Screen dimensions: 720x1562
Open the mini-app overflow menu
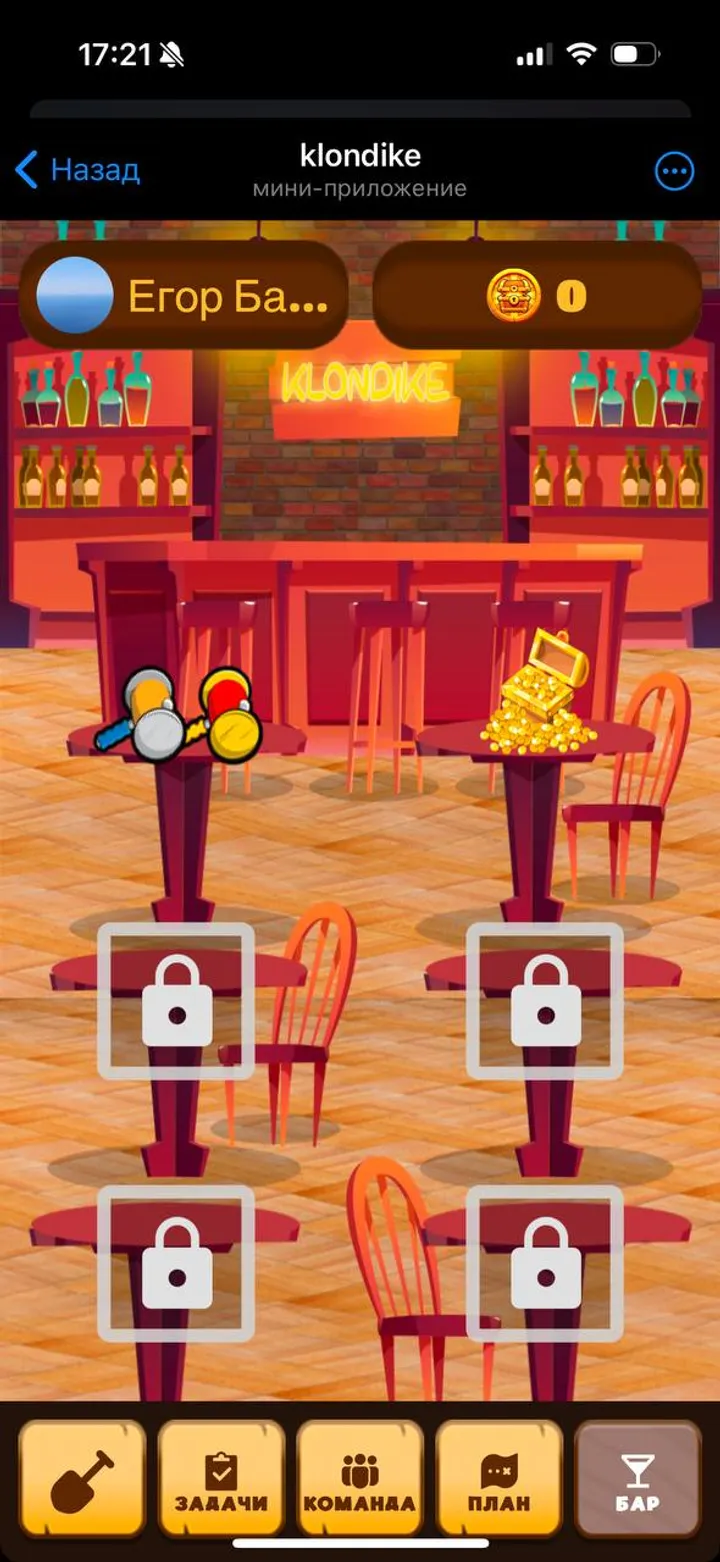(x=674, y=171)
